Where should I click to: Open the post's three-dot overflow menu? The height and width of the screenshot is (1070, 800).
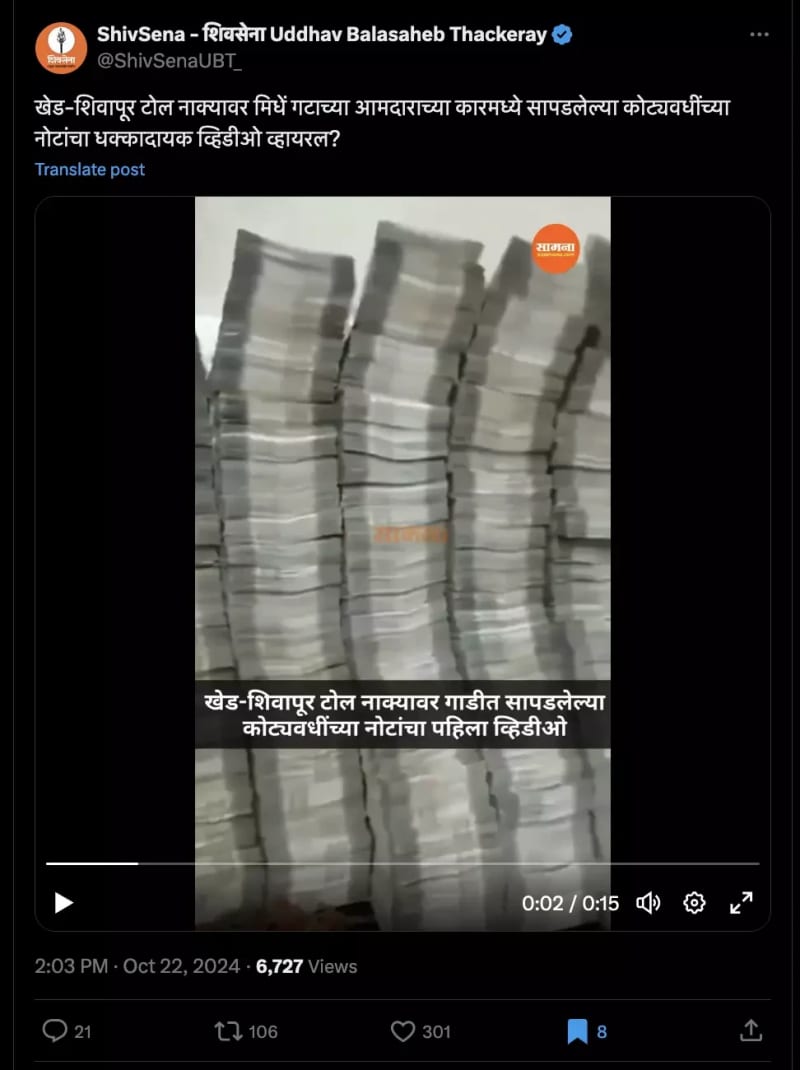pos(759,36)
